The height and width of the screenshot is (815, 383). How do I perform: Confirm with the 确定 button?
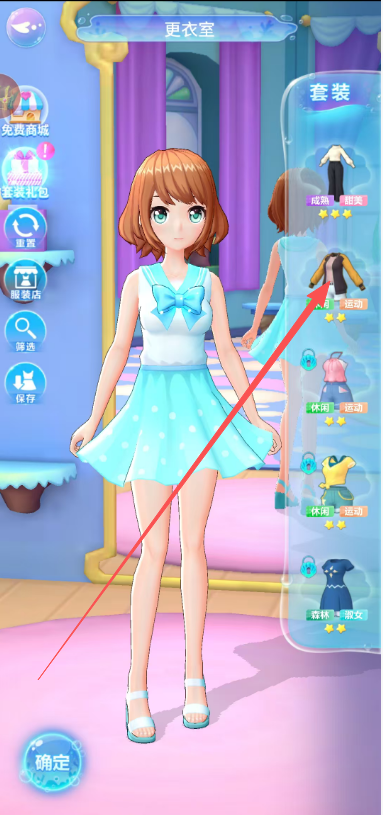click(51, 762)
